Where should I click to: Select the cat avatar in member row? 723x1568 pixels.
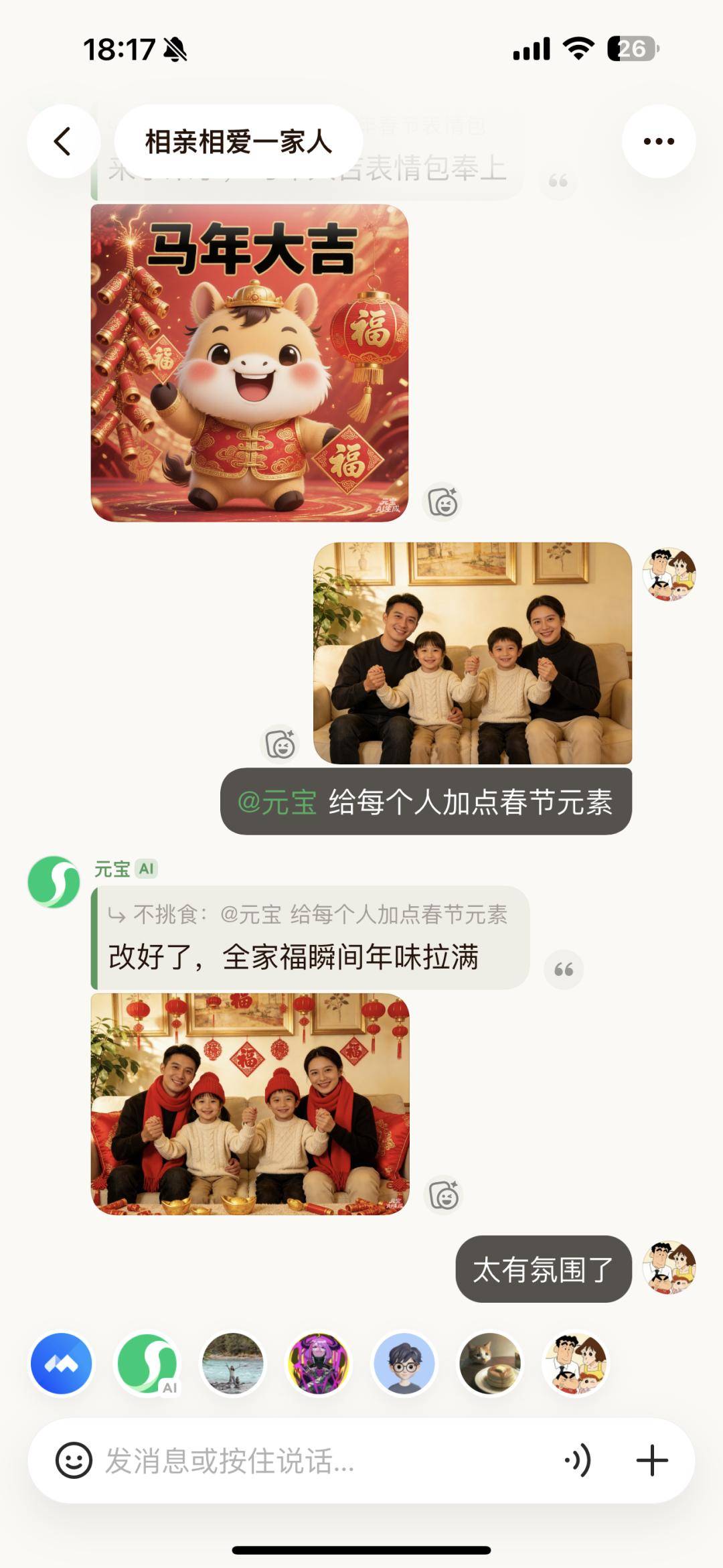coord(490,1363)
